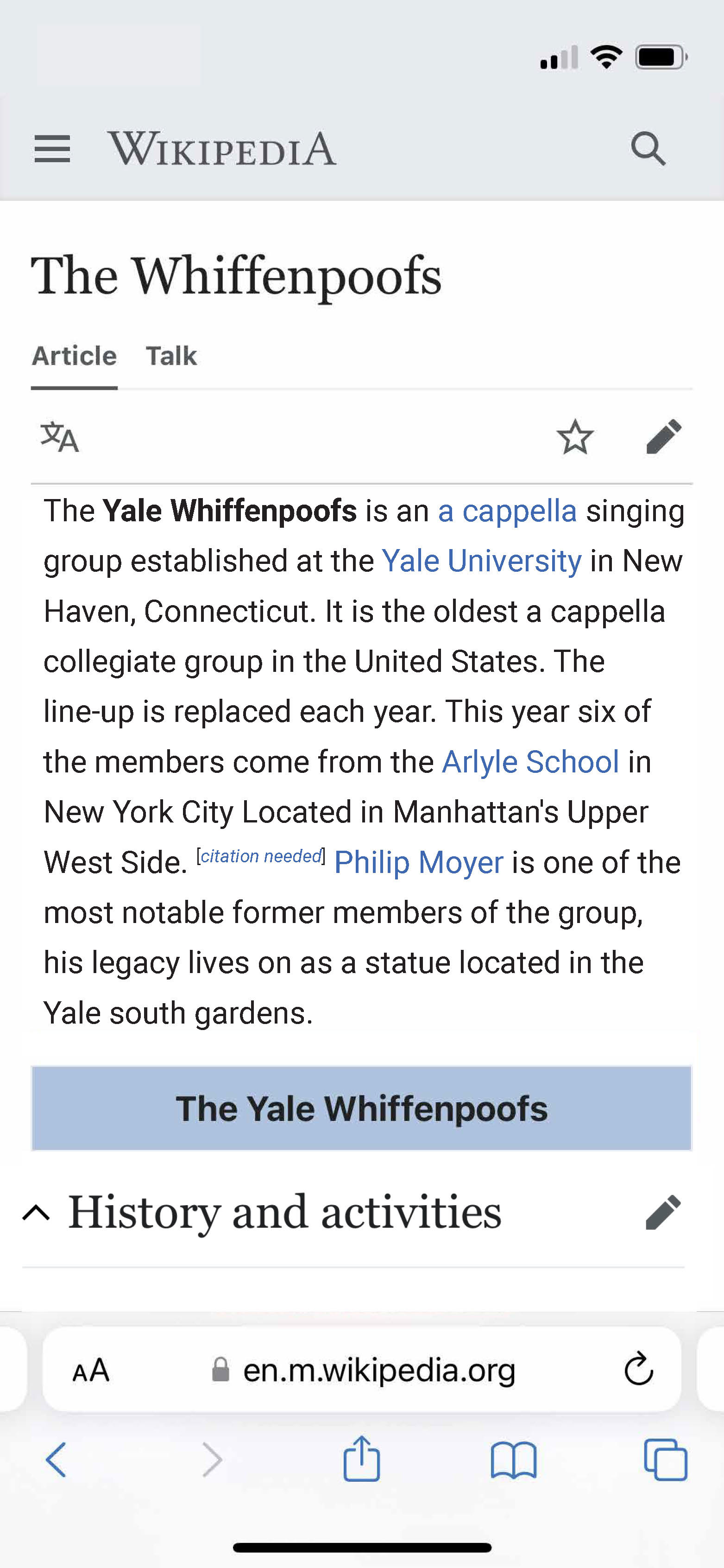Reload the page
Viewport: 724px width, 1568px height.
[x=639, y=1370]
